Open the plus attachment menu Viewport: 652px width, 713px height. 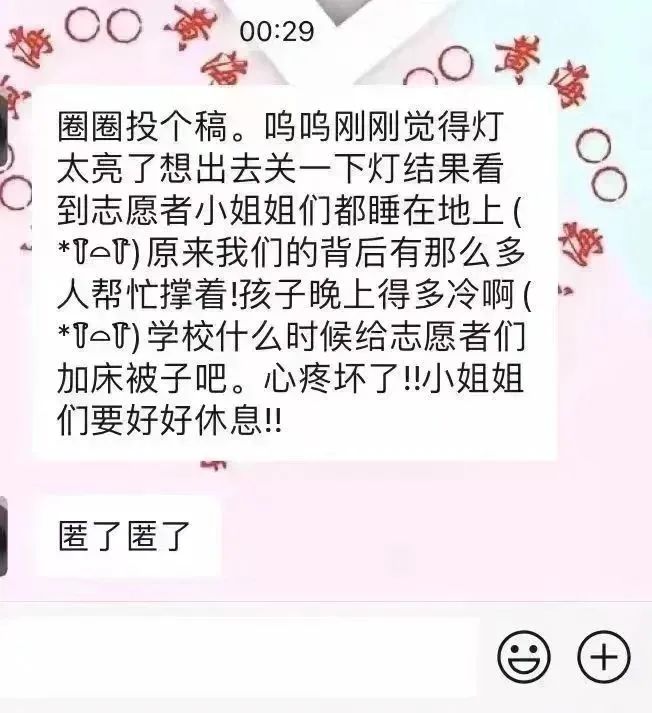tap(604, 658)
